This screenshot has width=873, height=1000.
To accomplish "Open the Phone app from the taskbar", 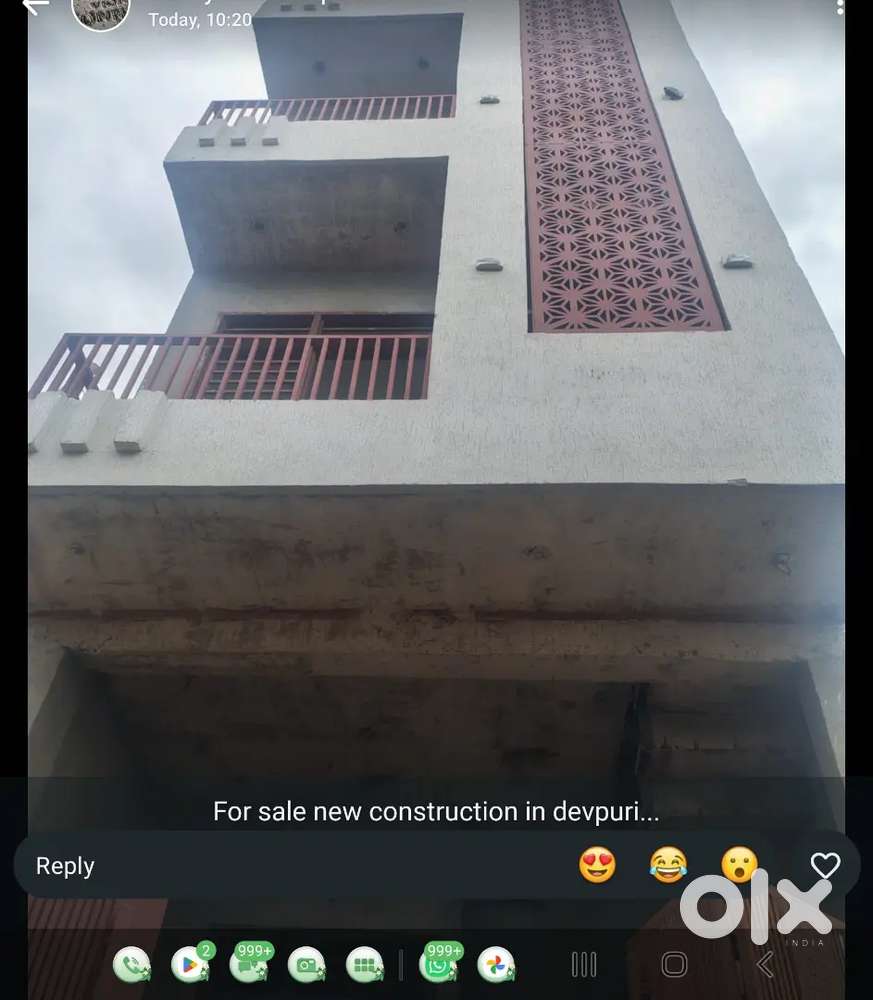I will point(131,964).
